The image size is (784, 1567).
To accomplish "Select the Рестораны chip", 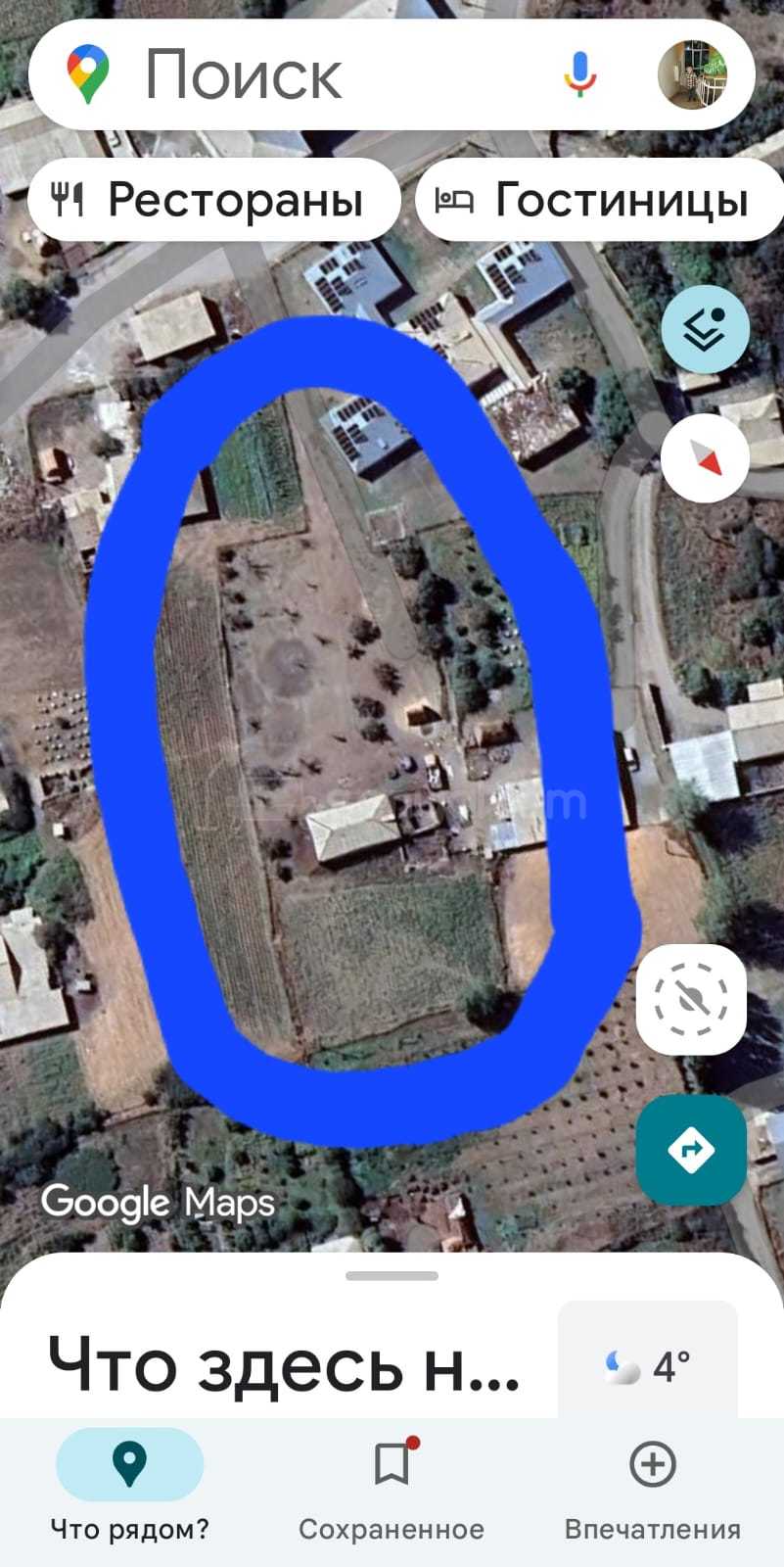I will [x=213, y=200].
